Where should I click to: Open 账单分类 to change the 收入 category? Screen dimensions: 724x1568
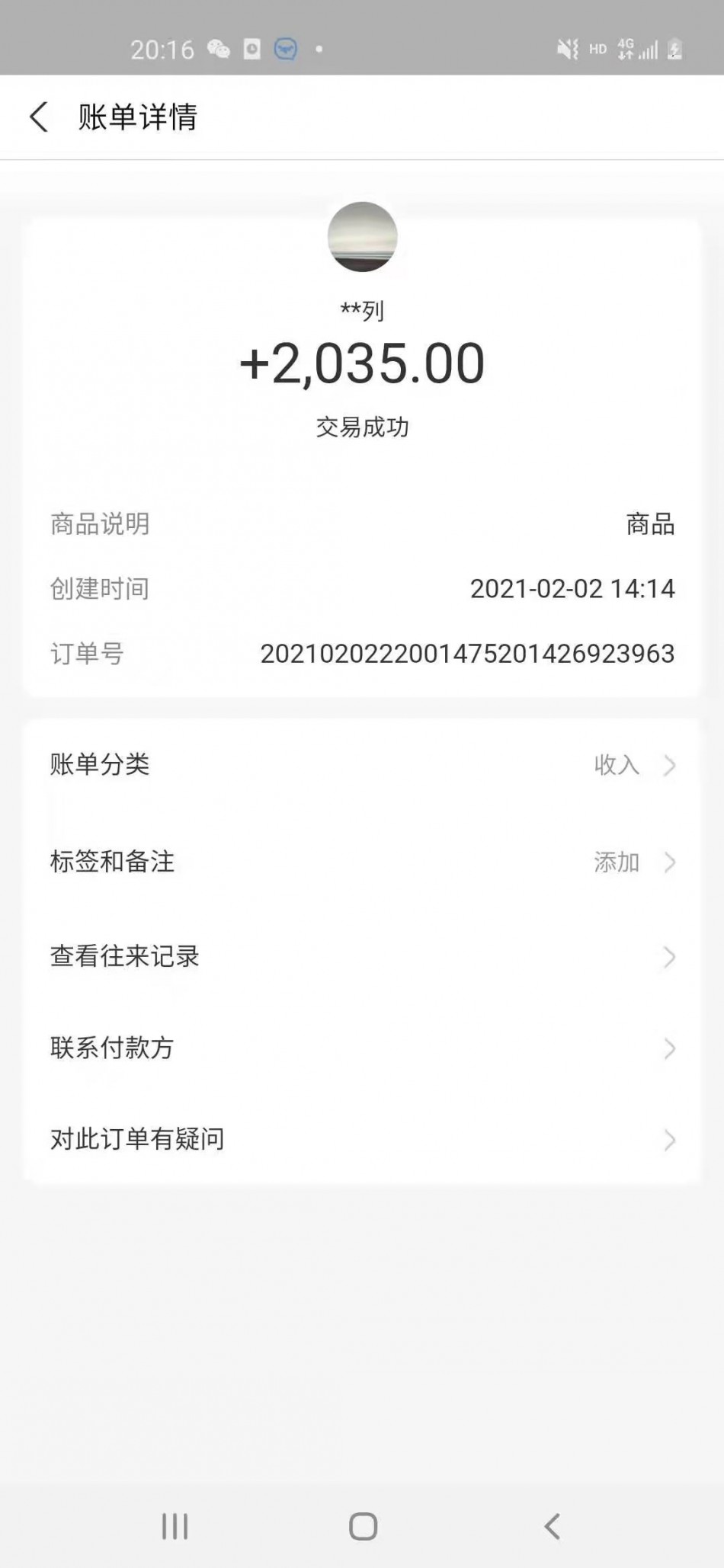tap(362, 764)
